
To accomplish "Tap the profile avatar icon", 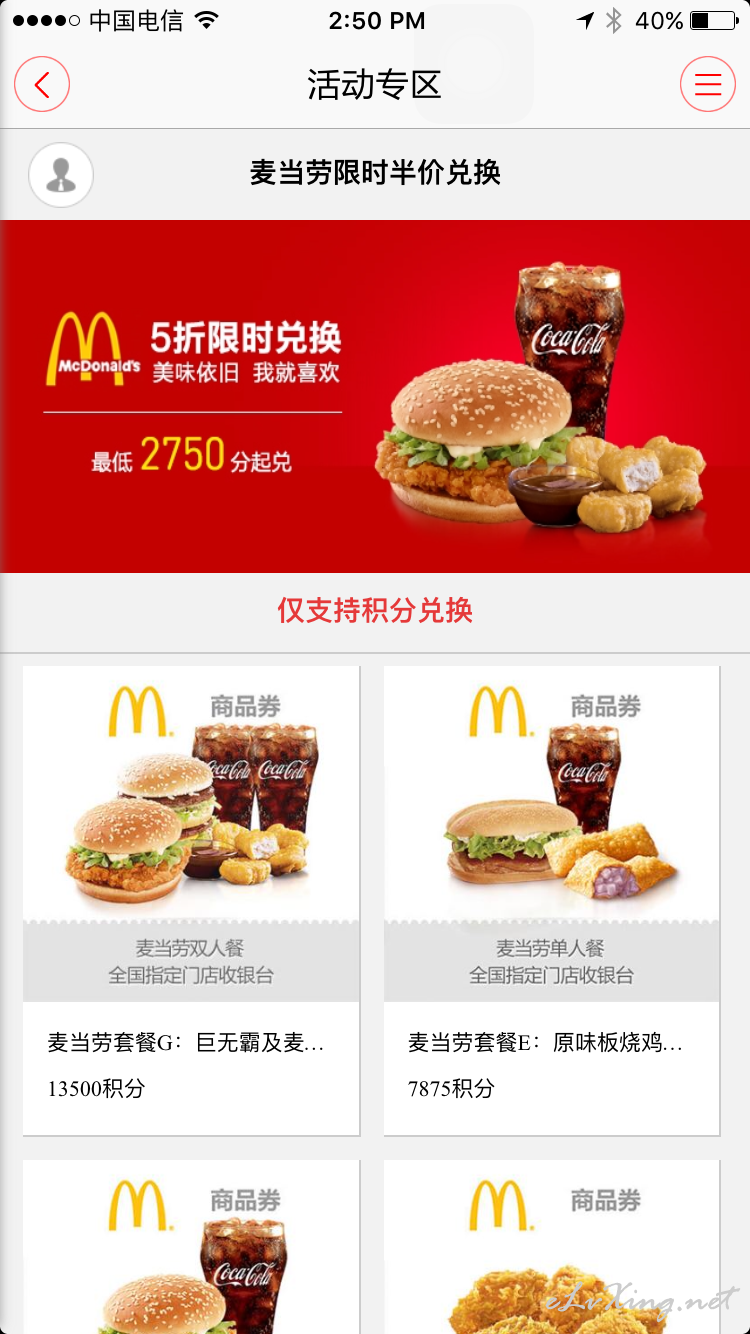I will [61, 175].
